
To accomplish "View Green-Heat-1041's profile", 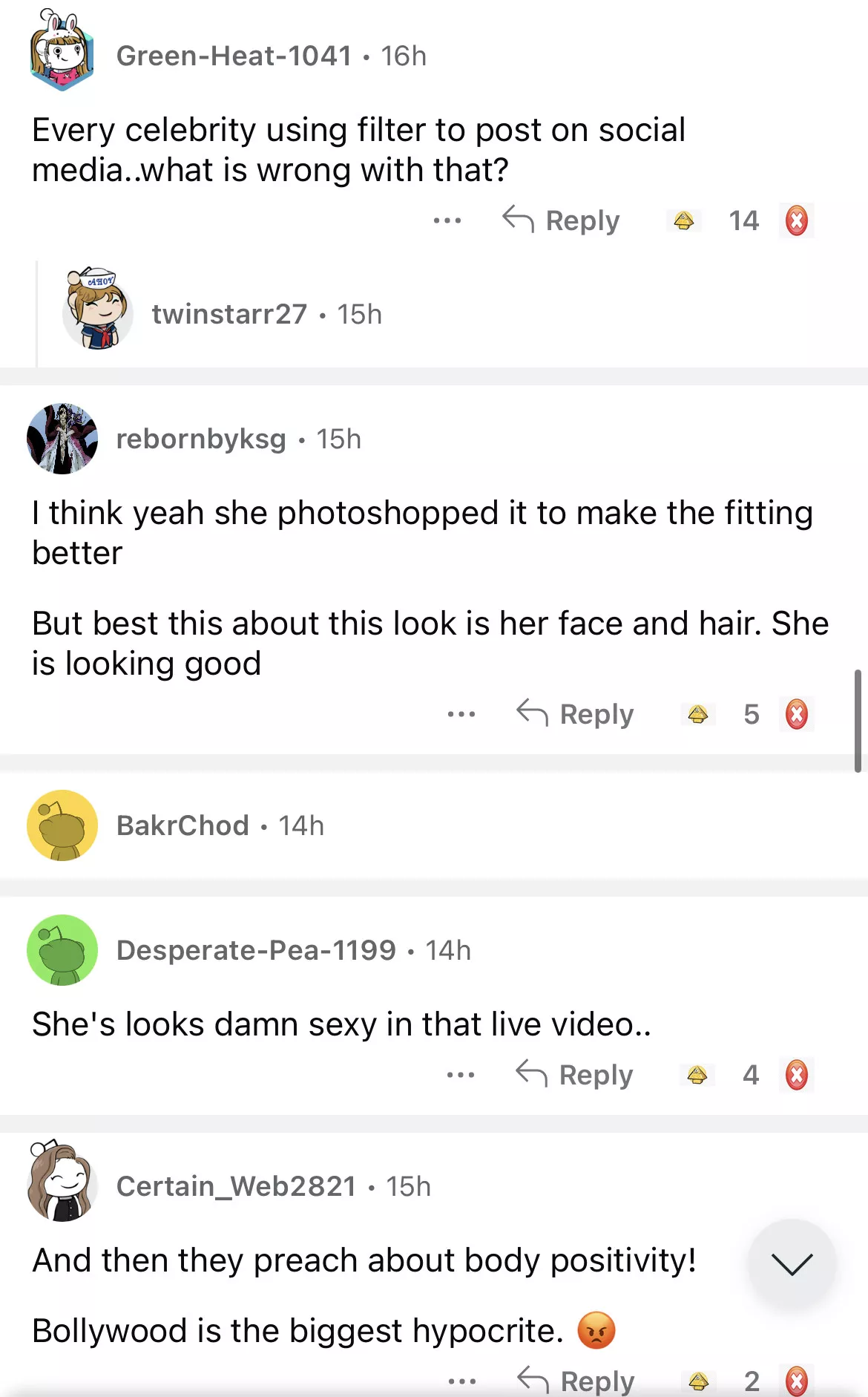I will coord(234,56).
